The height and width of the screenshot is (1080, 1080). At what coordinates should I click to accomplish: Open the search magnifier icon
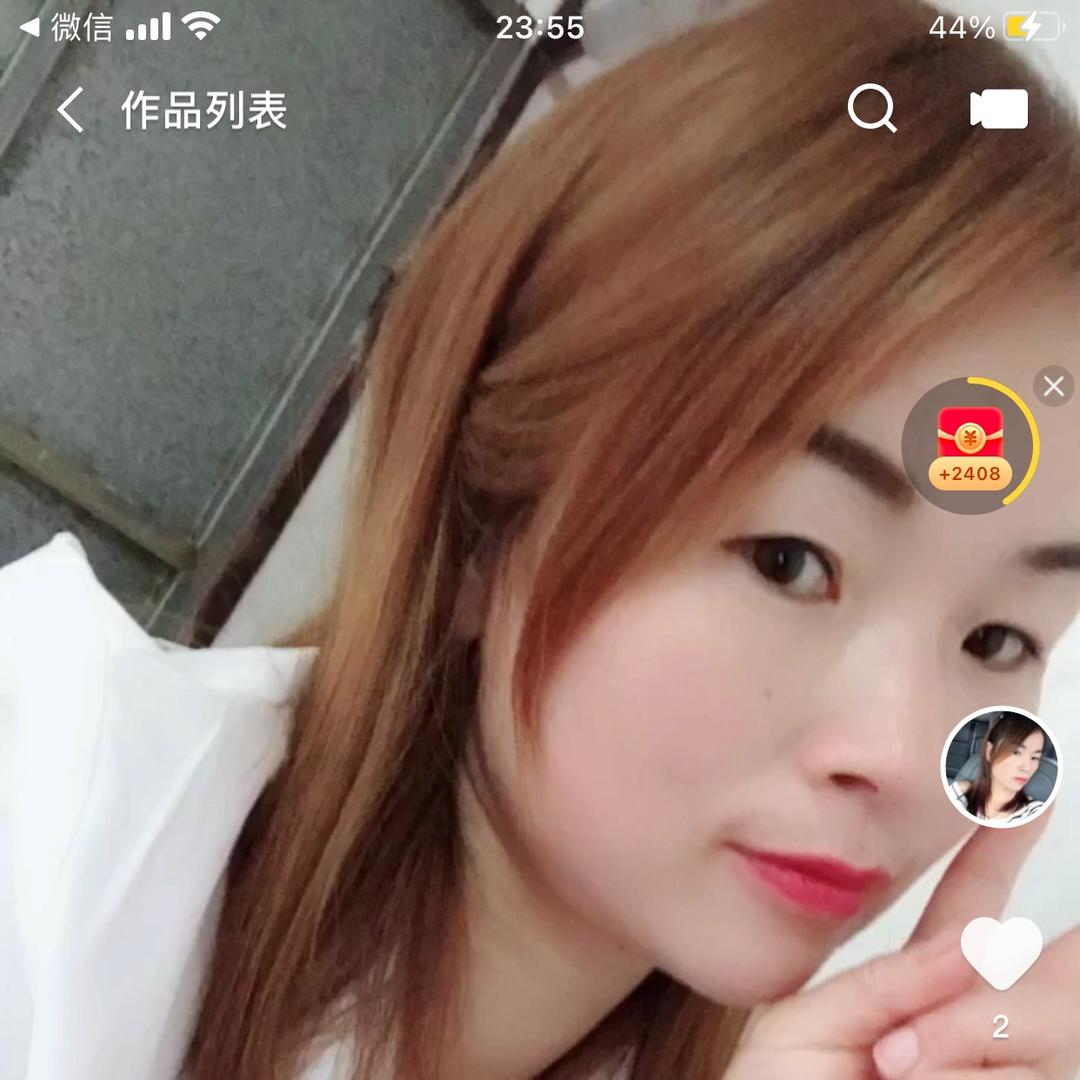pyautogui.click(x=872, y=109)
